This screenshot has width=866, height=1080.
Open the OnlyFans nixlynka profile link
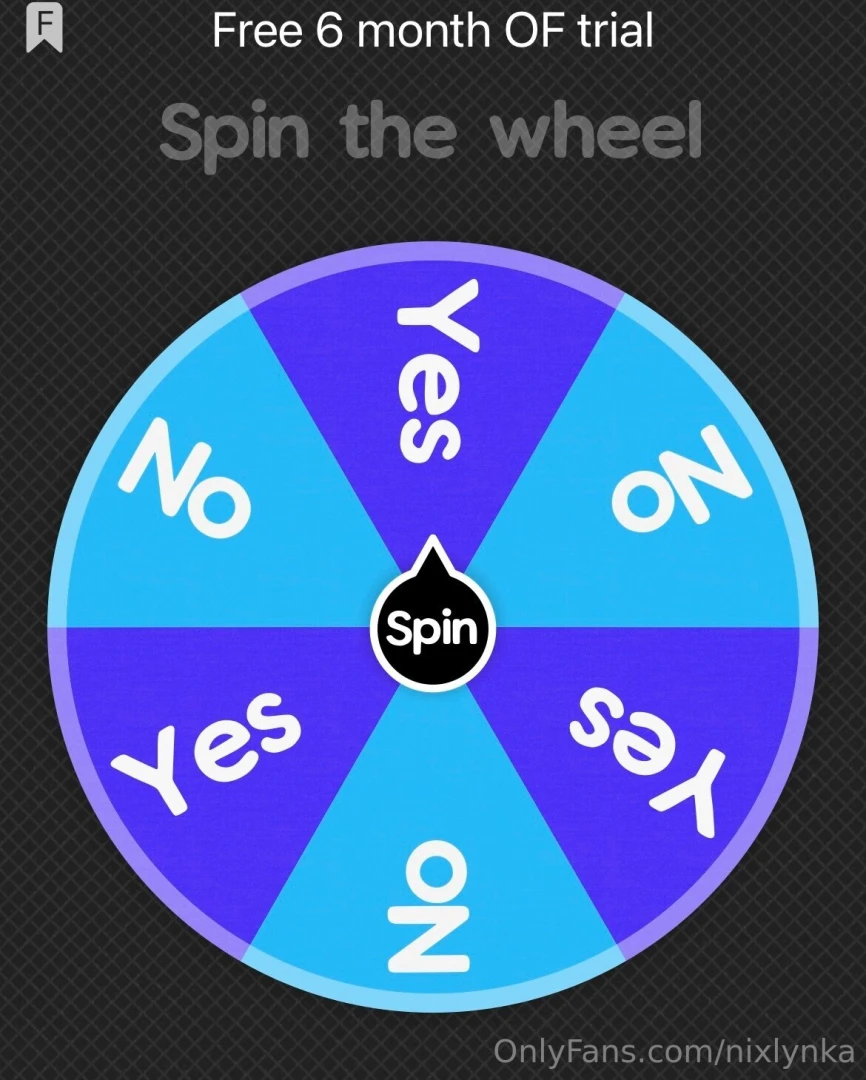[670, 1052]
